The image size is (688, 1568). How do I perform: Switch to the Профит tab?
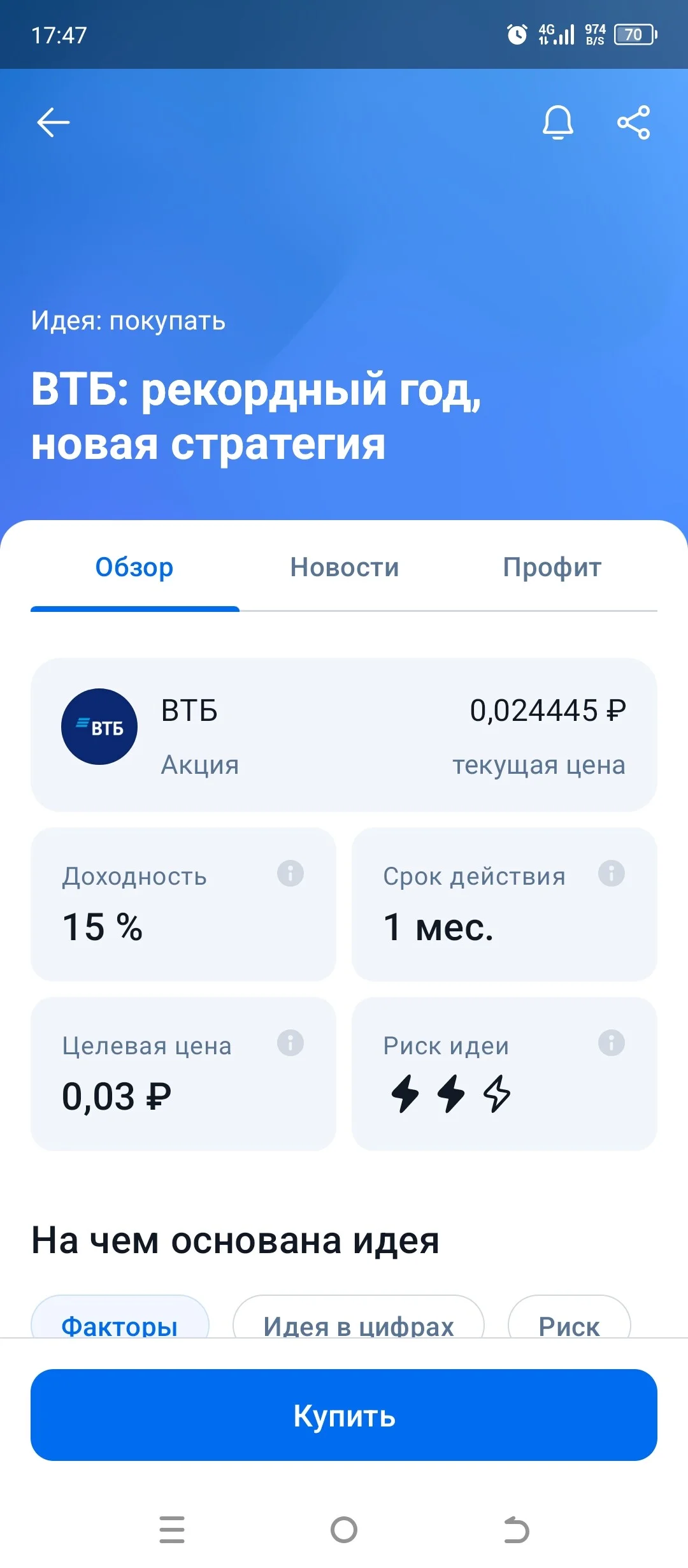[x=552, y=567]
